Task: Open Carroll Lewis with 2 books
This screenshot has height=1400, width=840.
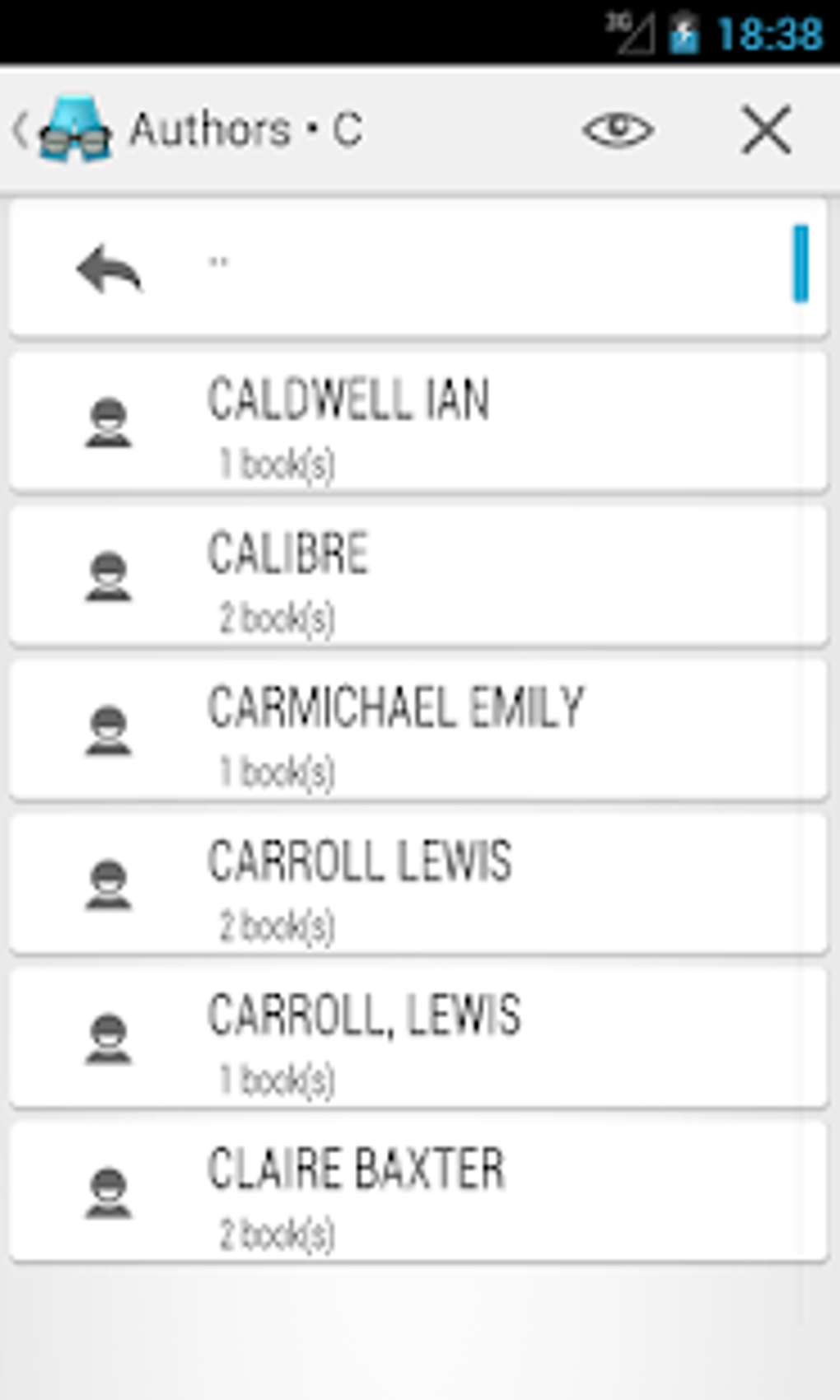Action: pyautogui.click(x=418, y=884)
